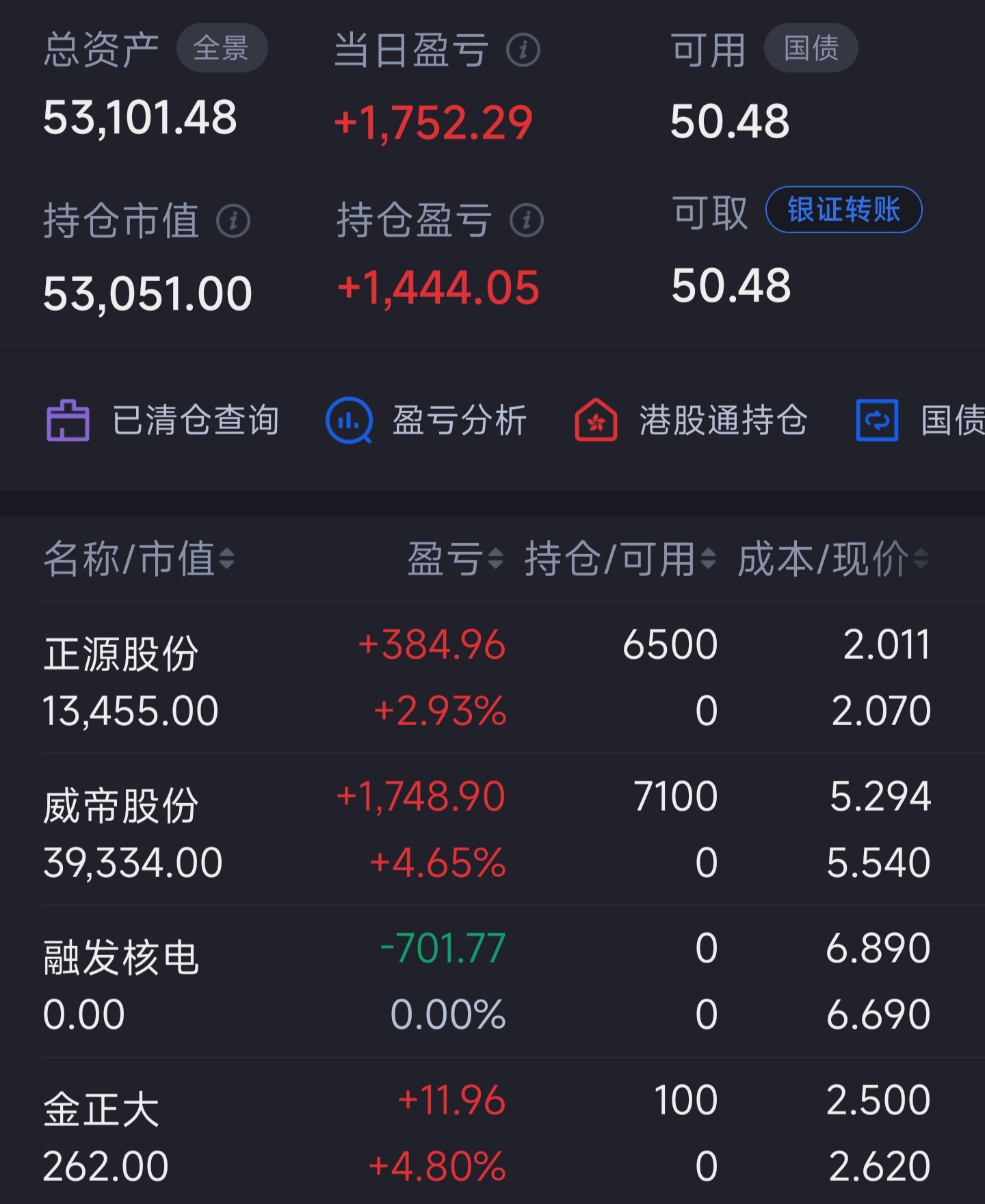This screenshot has height=1204, width=985.
Task: Click the 银证转账 button
Action: coord(843,210)
